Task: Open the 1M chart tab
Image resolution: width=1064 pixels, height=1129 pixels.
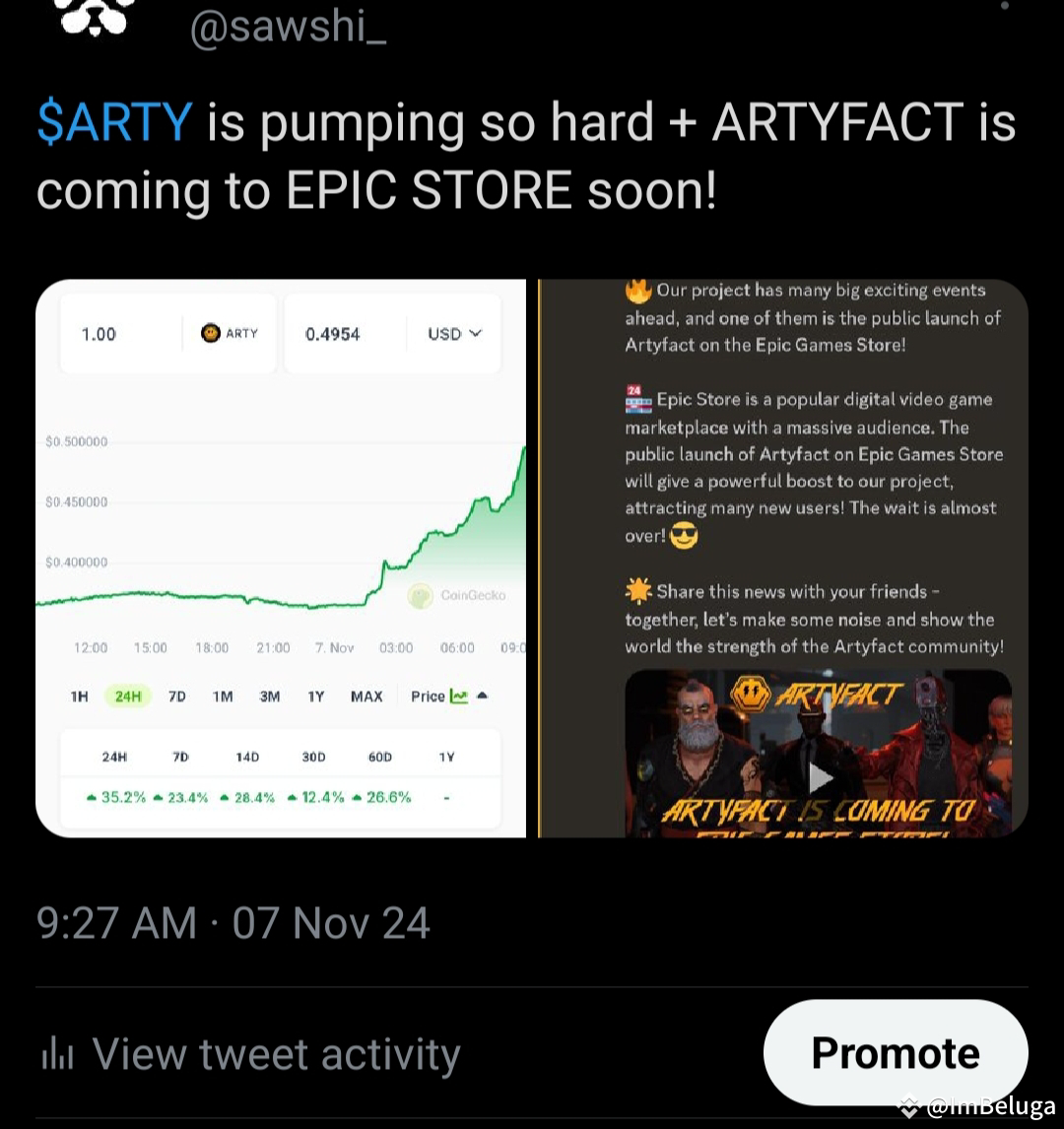Action: [x=223, y=696]
